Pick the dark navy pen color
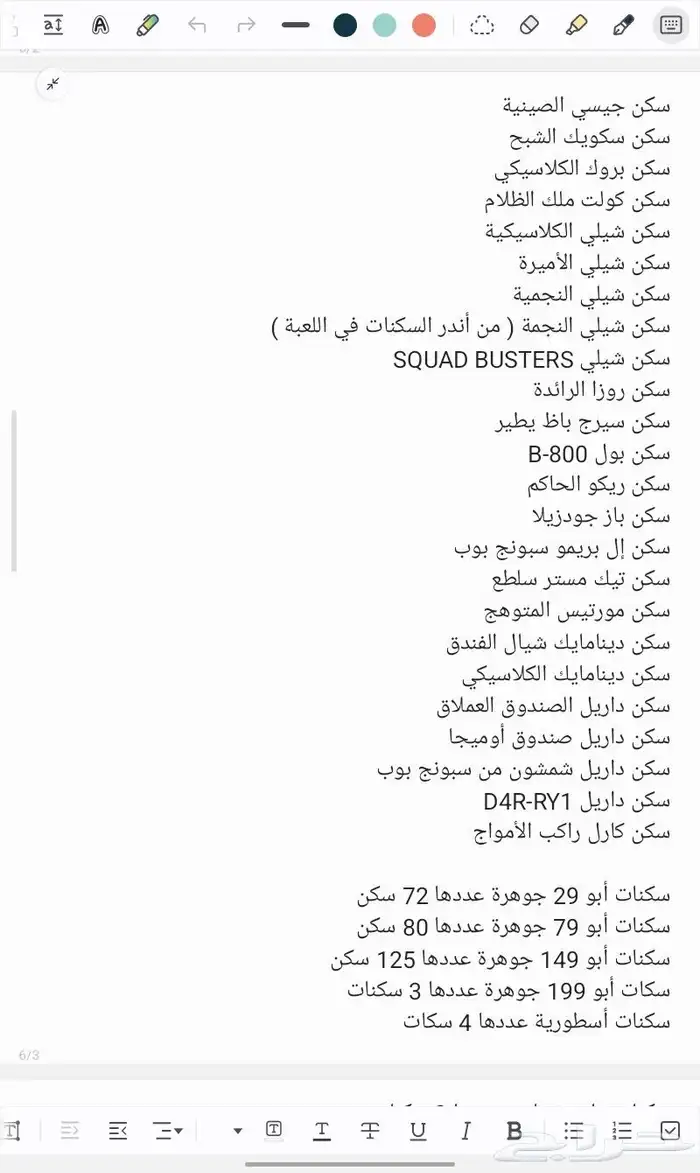 [x=345, y=25]
